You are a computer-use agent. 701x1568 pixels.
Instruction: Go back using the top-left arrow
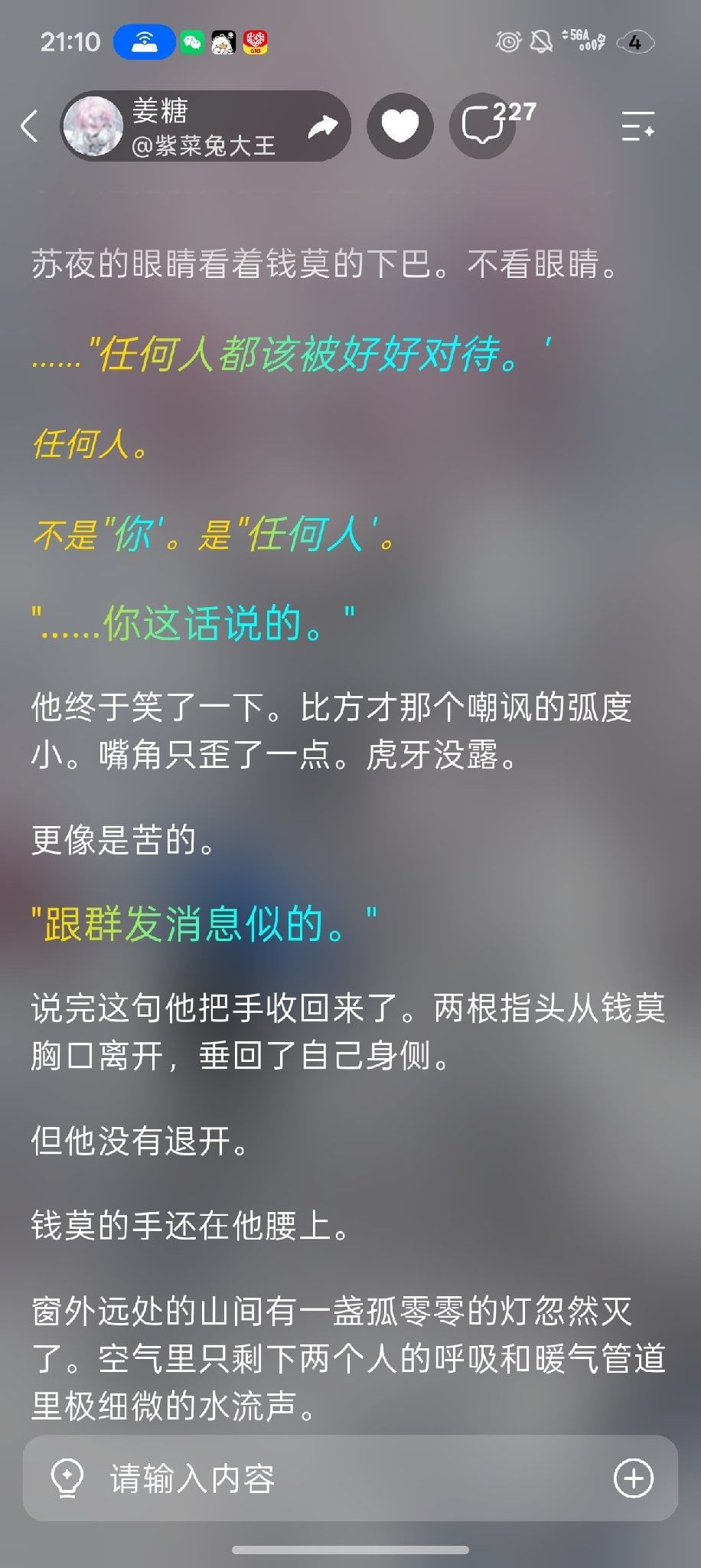click(29, 126)
